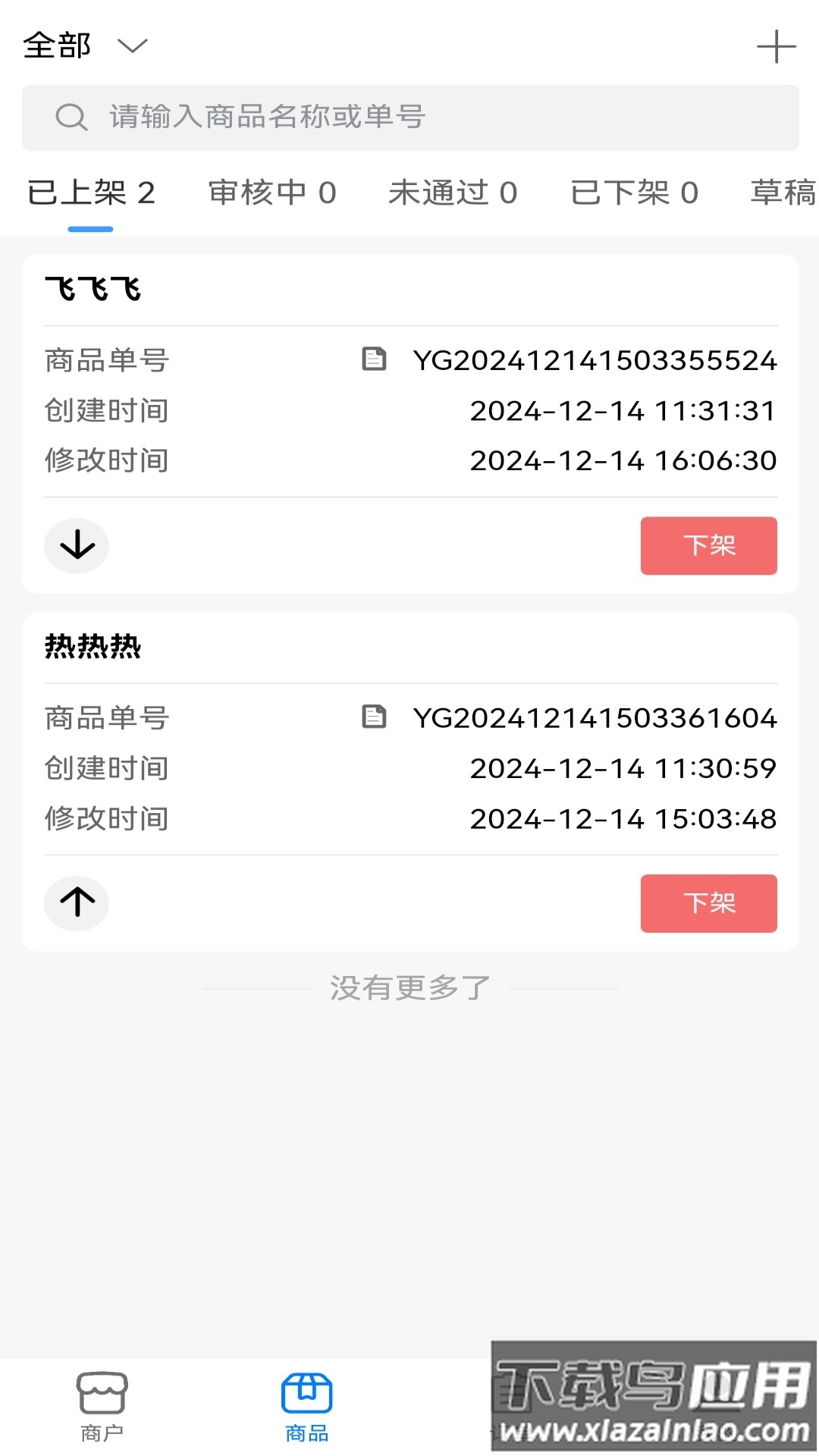Copy the order number of 飞飞飞 via document icon
This screenshot has height=1456, width=819.
point(375,359)
